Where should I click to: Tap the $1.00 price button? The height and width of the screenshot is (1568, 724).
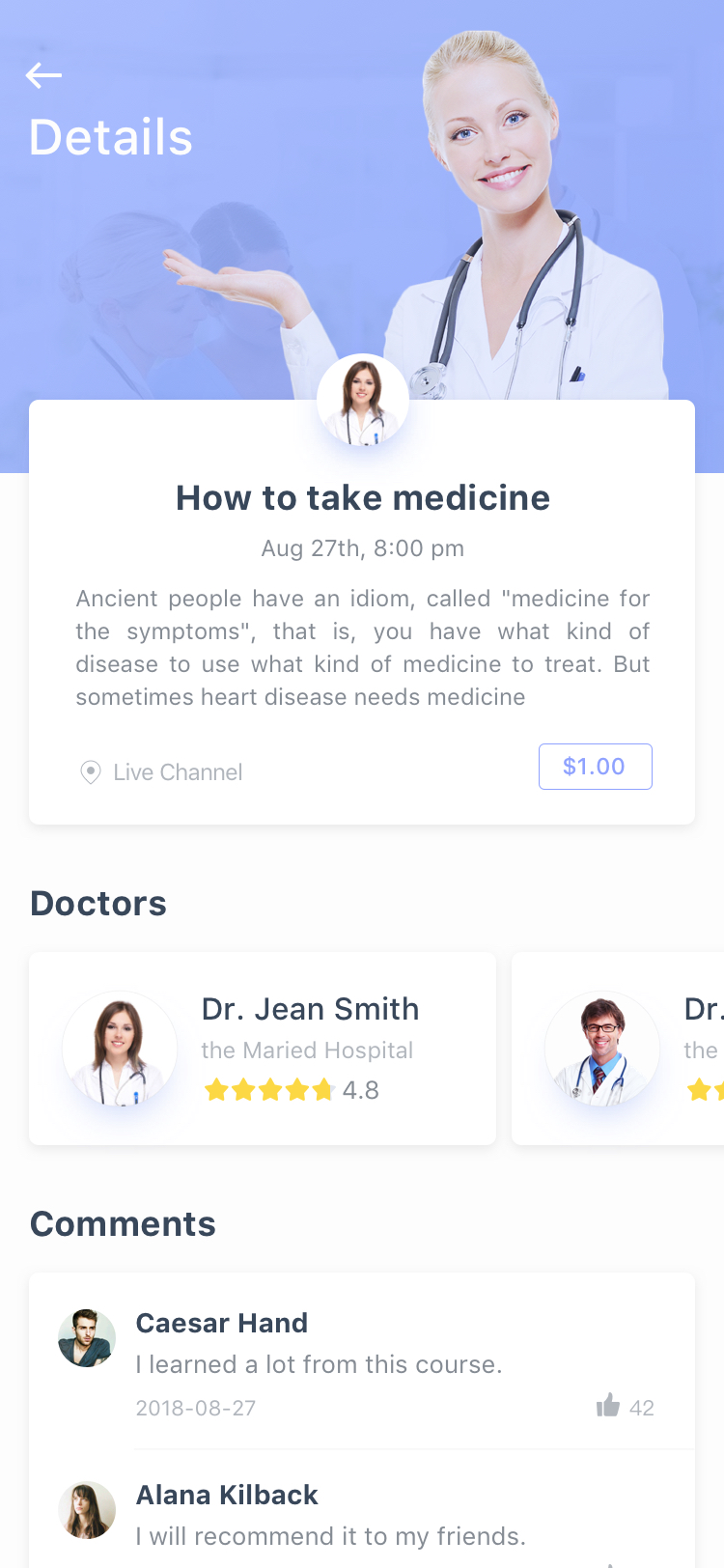[x=595, y=767]
